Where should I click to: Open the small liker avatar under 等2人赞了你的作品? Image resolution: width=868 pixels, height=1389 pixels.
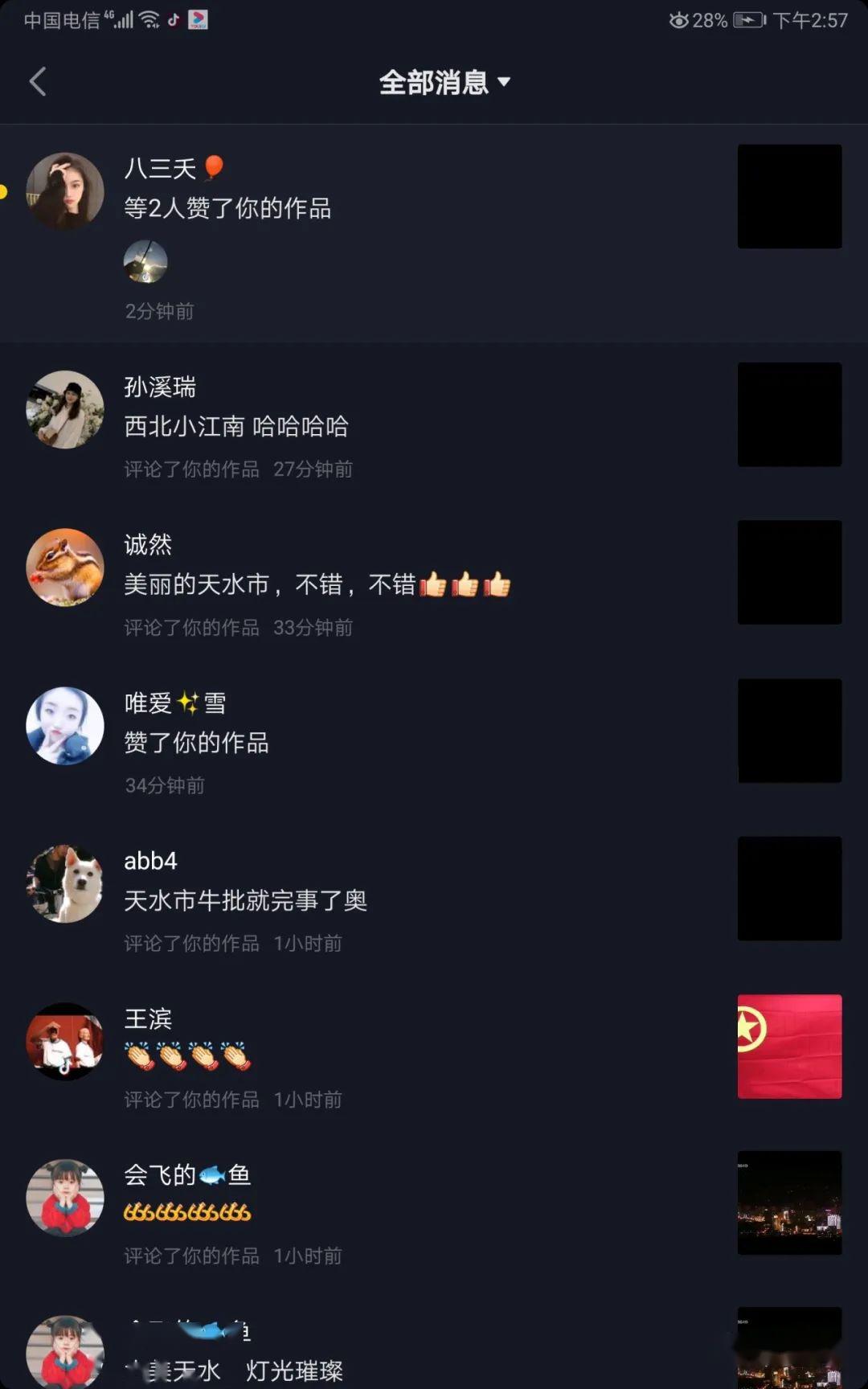(x=145, y=261)
